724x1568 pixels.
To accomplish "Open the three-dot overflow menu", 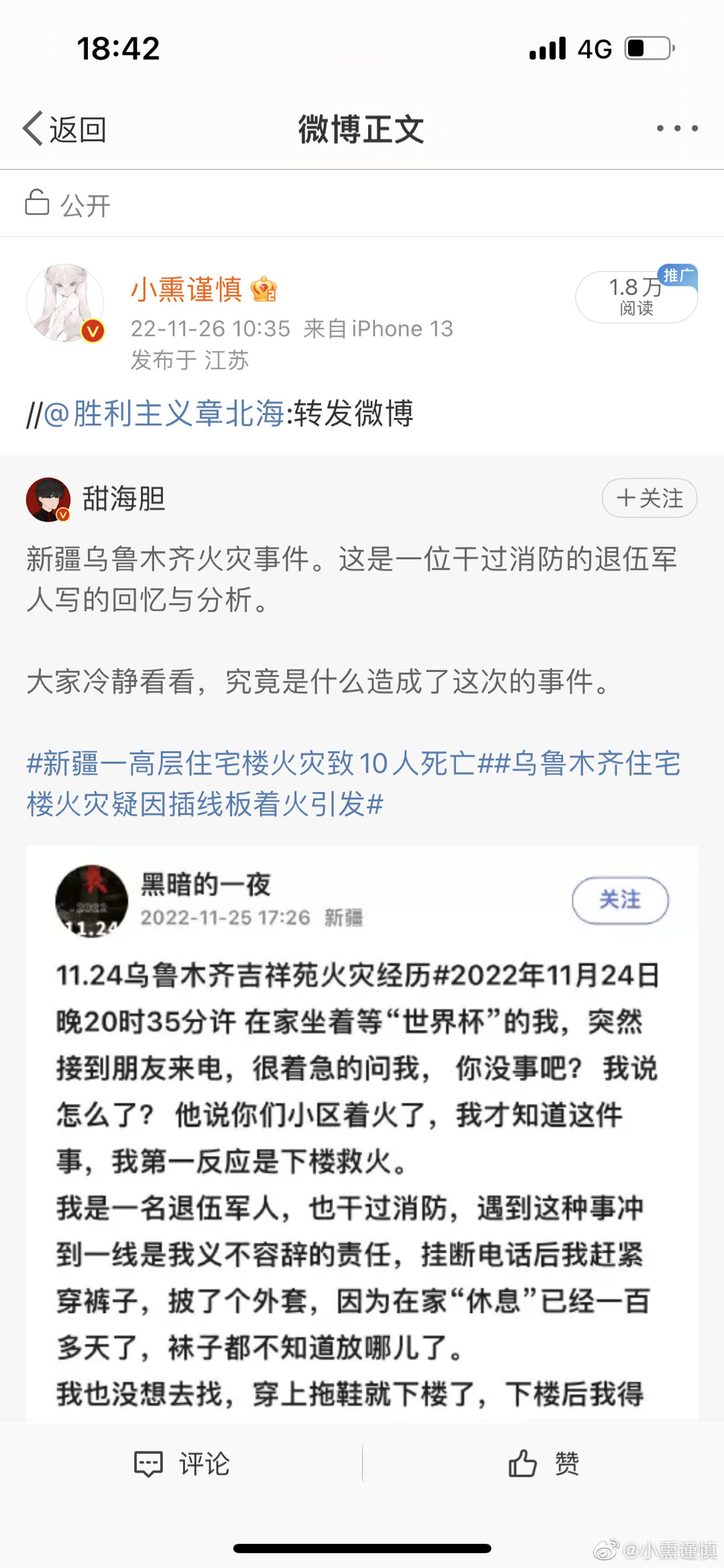I will pos(677,128).
